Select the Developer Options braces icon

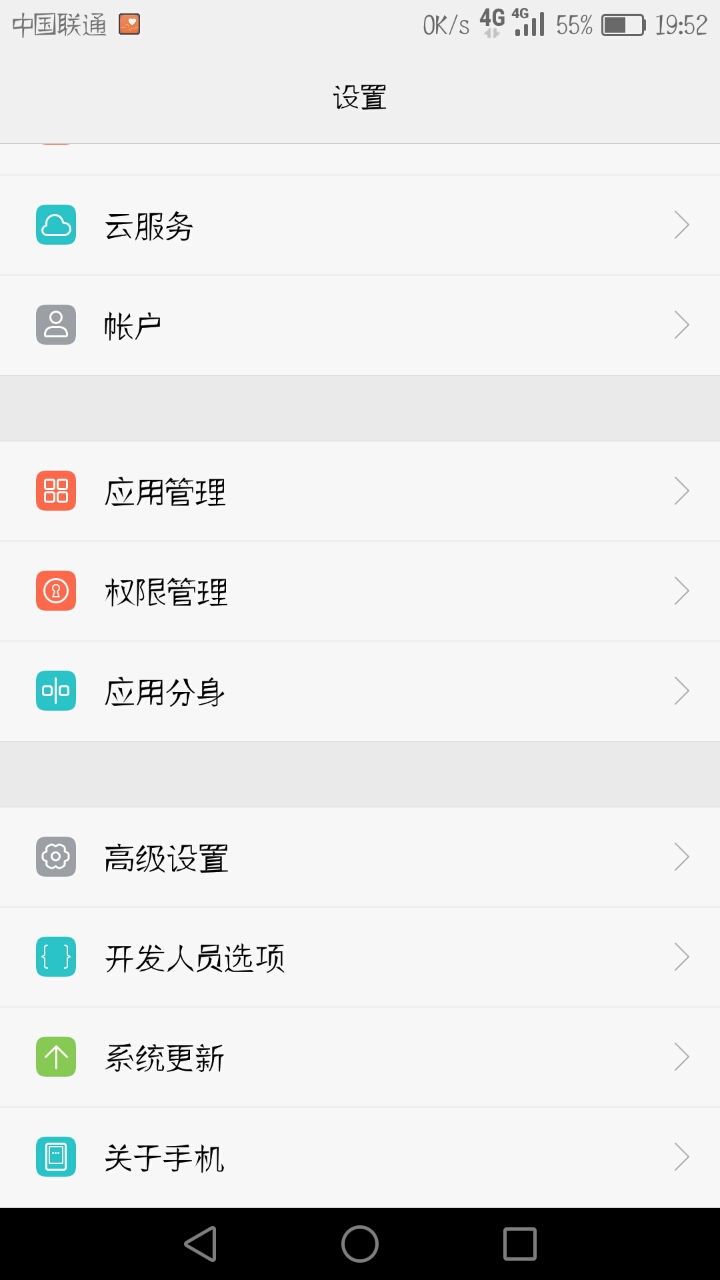pos(55,956)
